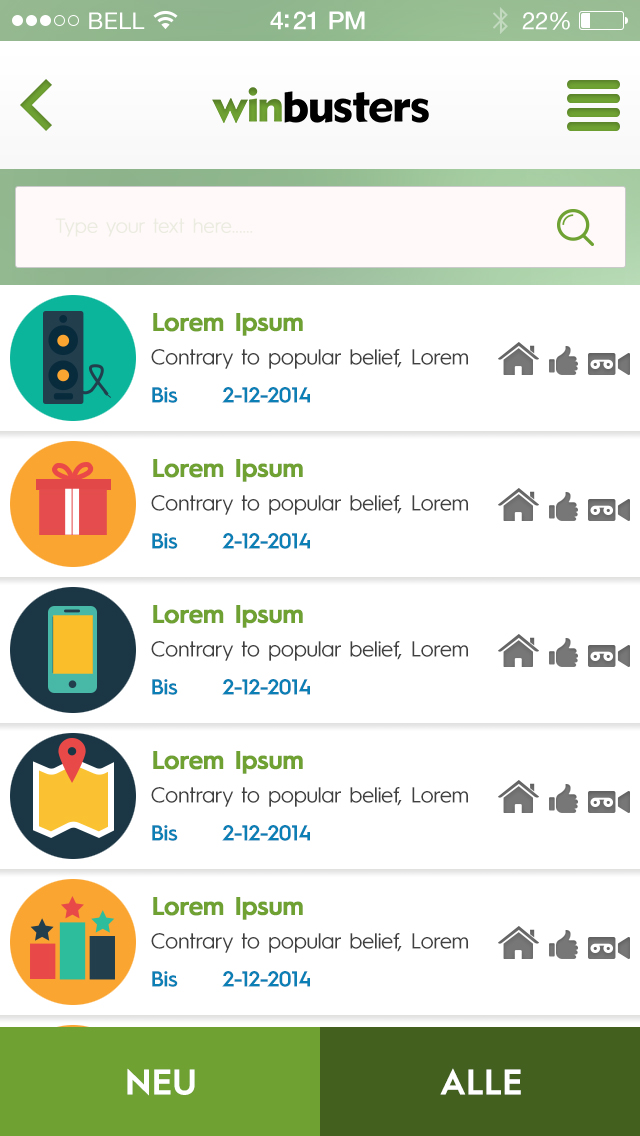Tap the magnifying glass search icon
Screen dimensions: 640x1136
(x=575, y=227)
